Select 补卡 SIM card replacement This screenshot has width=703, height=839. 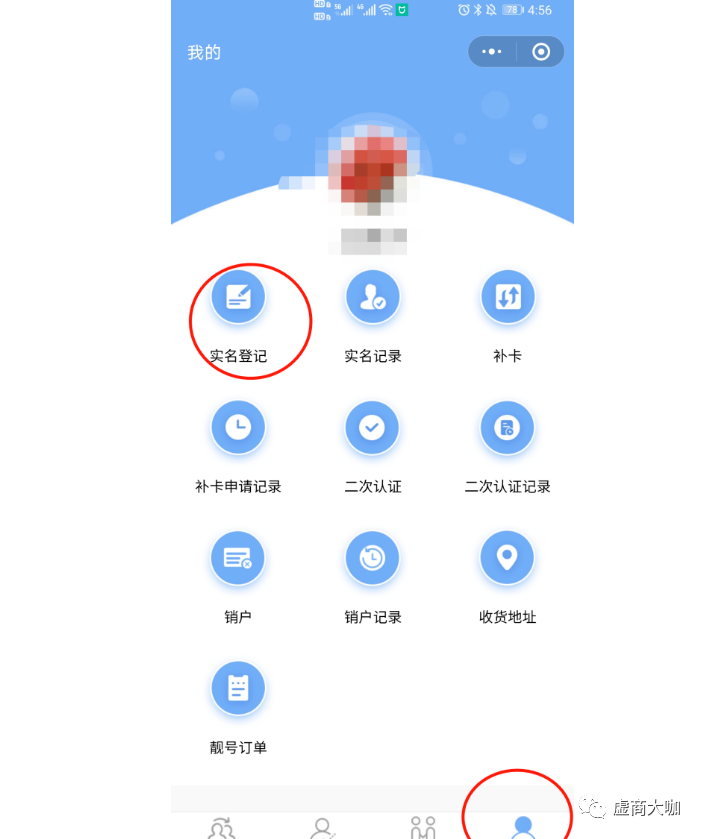point(508,297)
